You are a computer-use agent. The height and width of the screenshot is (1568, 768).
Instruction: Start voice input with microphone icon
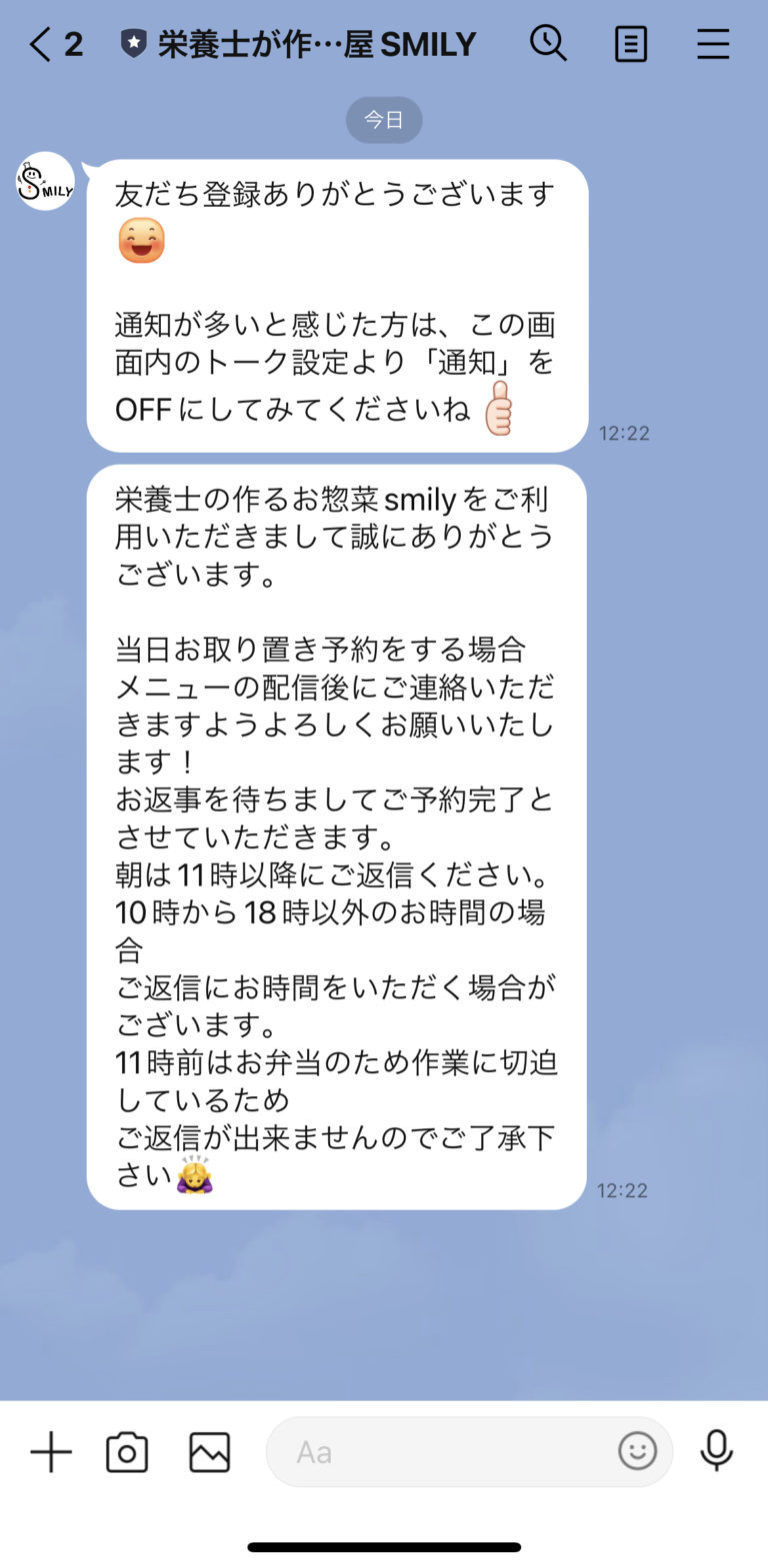pos(718,1451)
